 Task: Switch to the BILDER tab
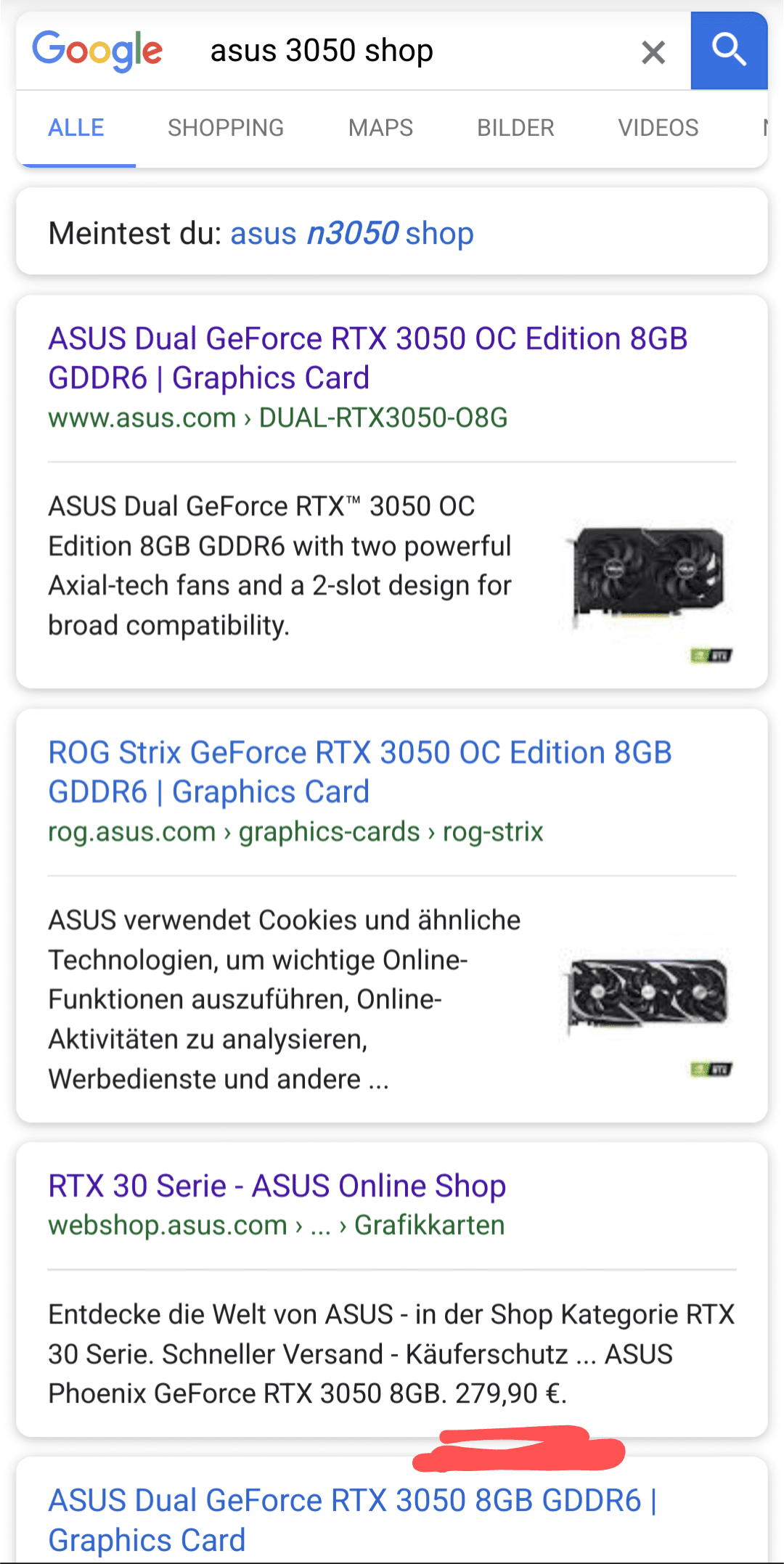515,129
